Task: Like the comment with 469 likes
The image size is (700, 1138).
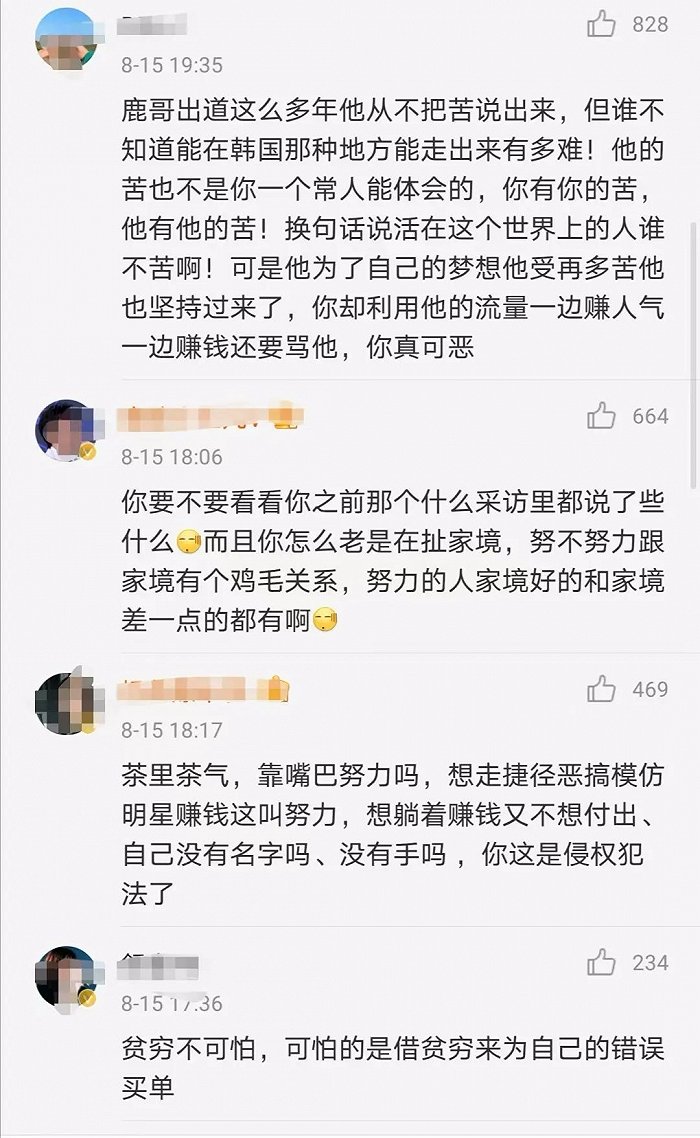Action: 601,689
